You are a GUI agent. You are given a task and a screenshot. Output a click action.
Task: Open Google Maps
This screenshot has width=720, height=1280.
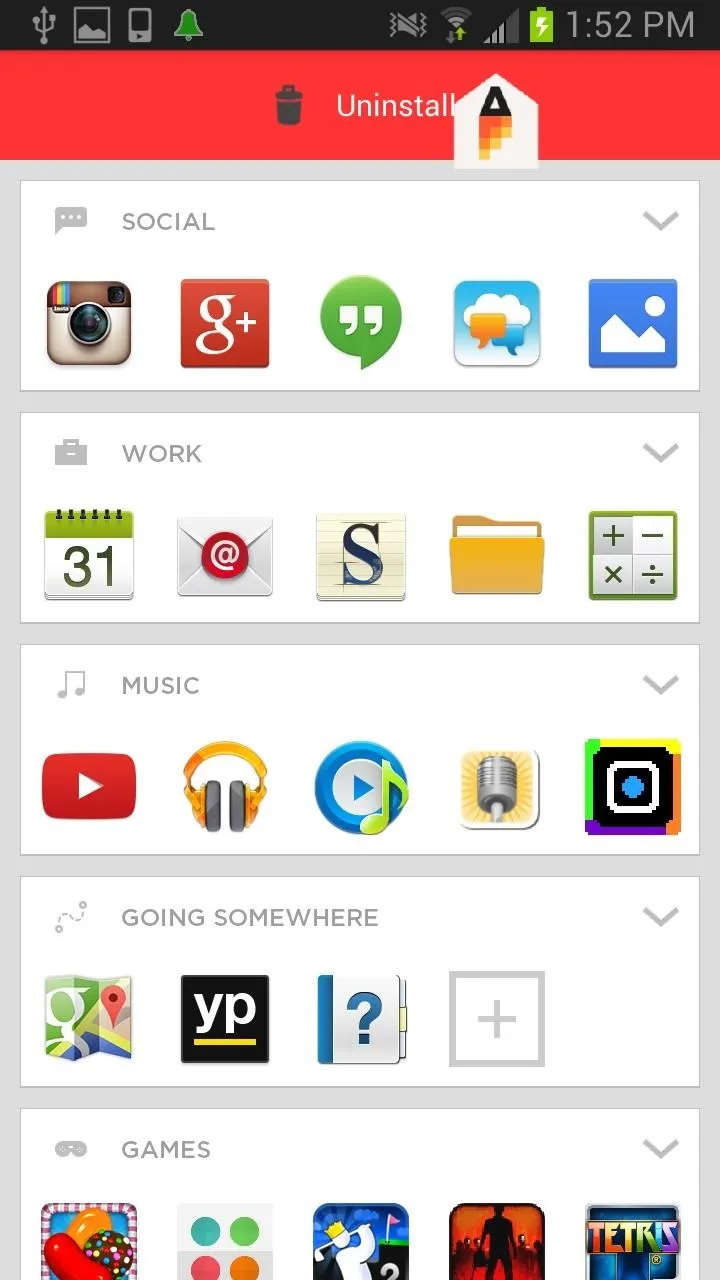pos(89,1019)
